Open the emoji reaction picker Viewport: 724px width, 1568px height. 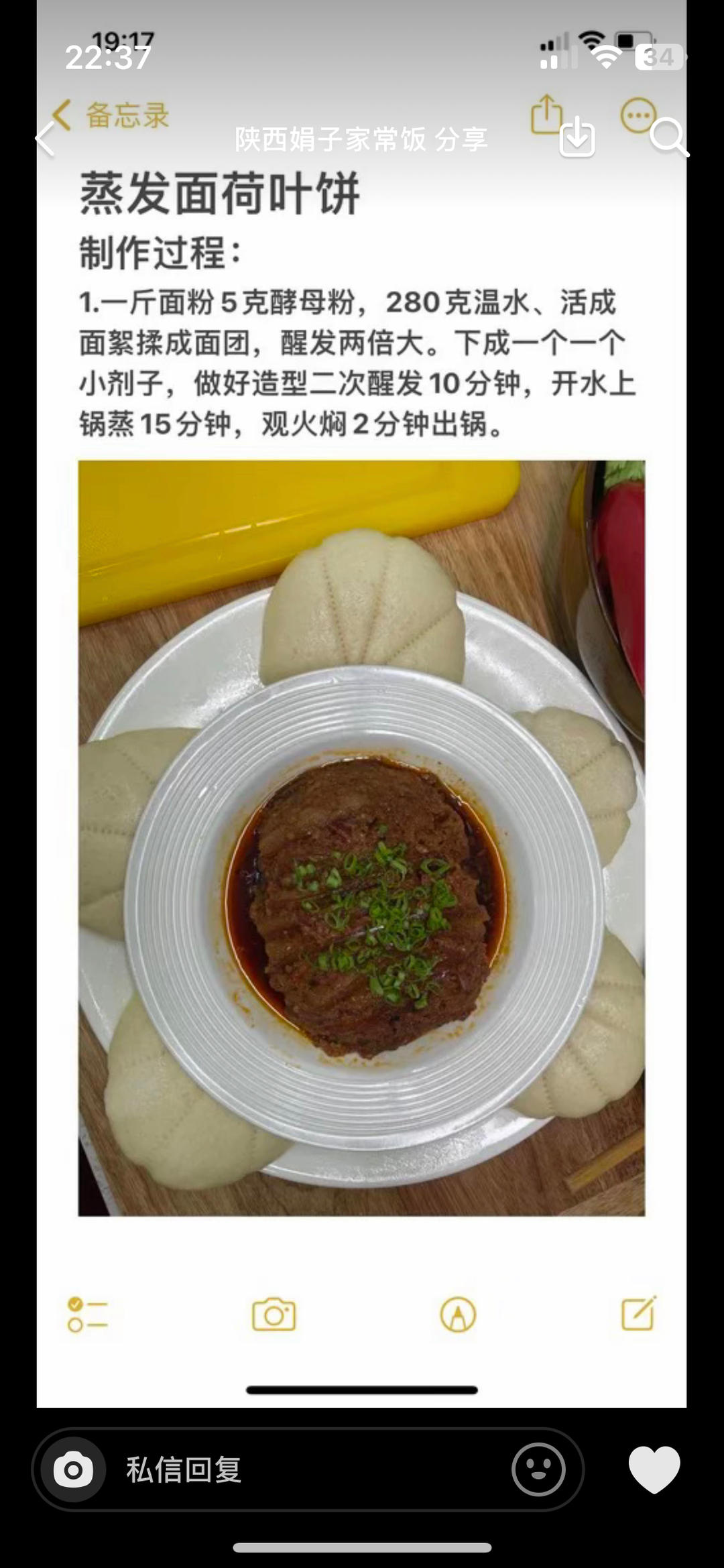[538, 1470]
